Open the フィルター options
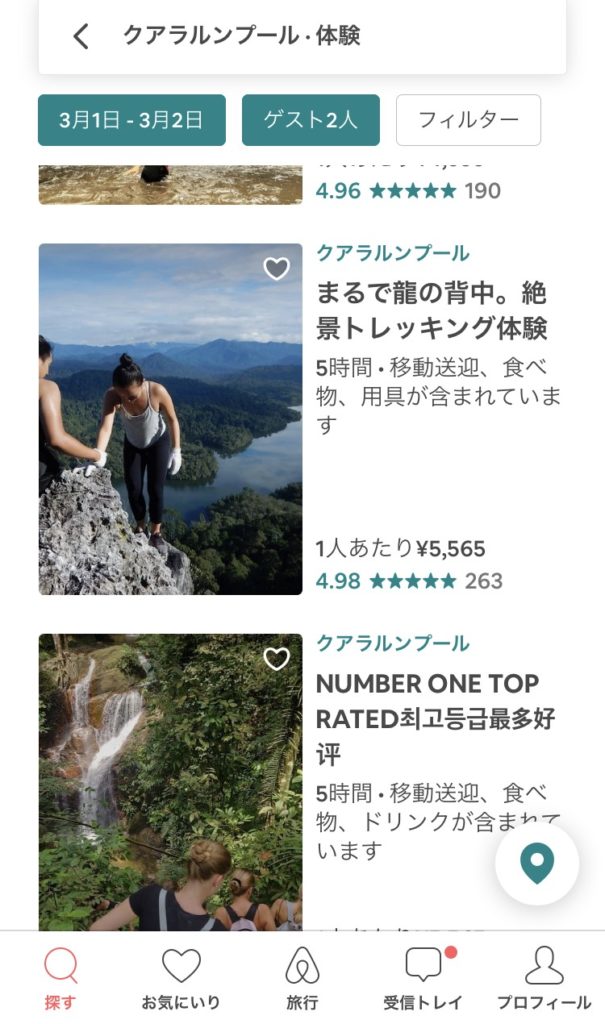 coord(468,120)
